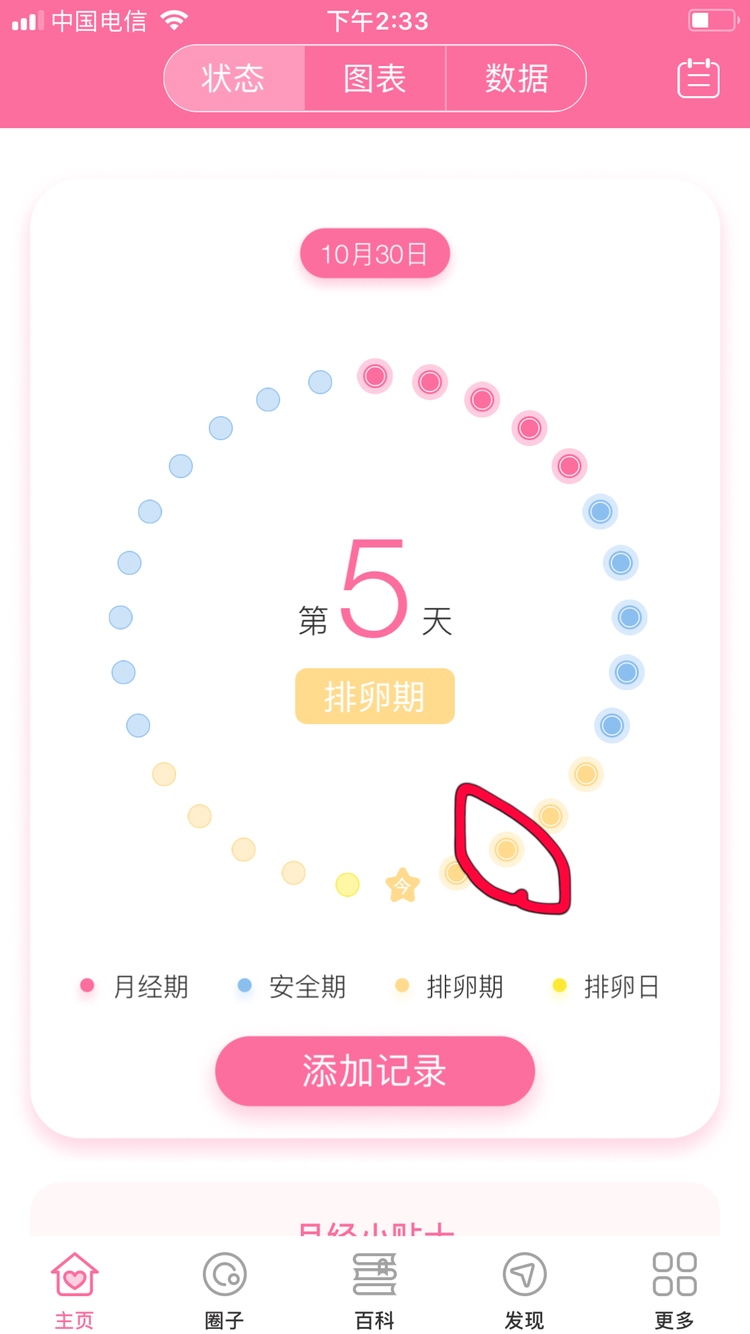Switch to the 发现 tab
Screen dimensions: 750x1334
524,1289
